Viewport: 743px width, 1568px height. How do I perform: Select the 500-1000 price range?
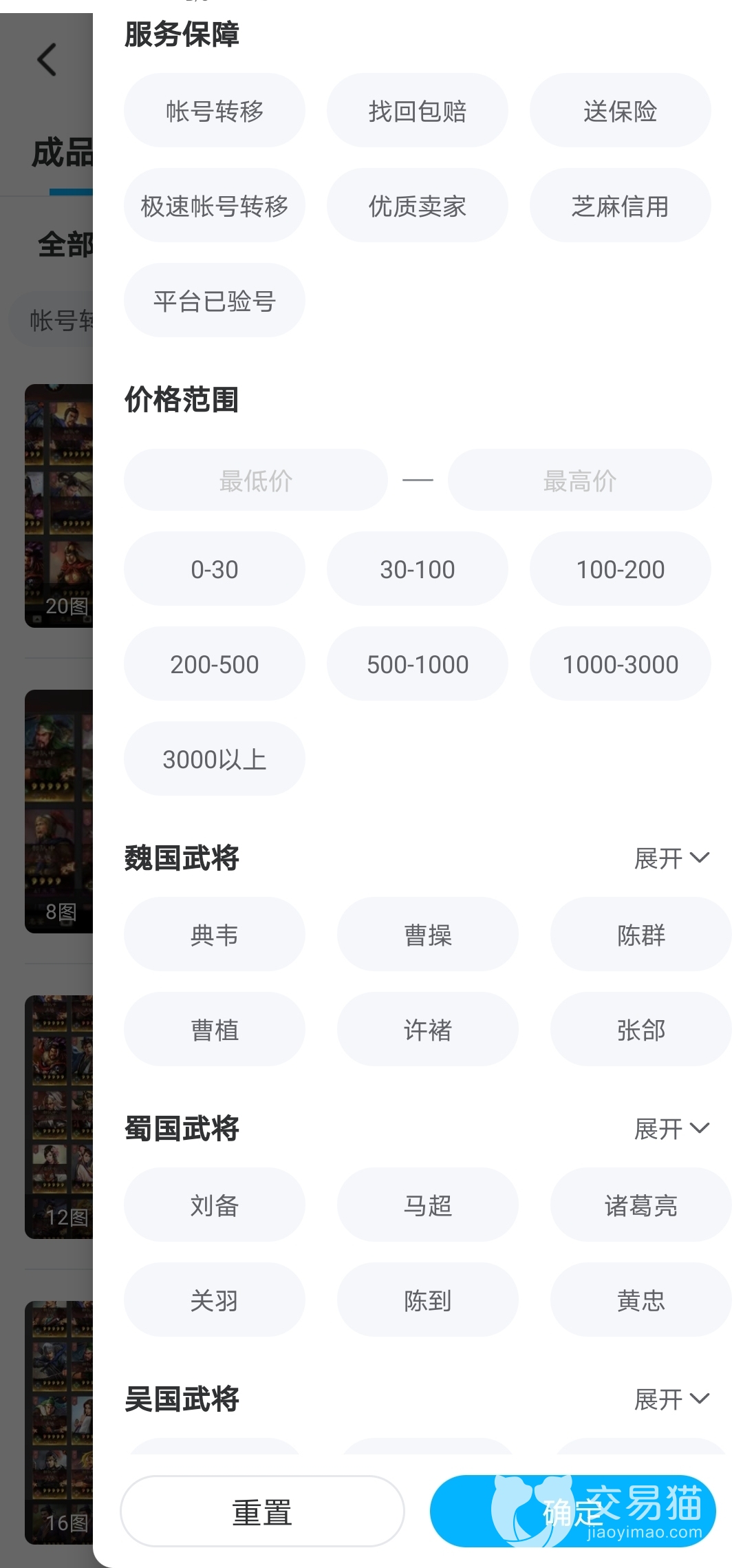click(417, 664)
